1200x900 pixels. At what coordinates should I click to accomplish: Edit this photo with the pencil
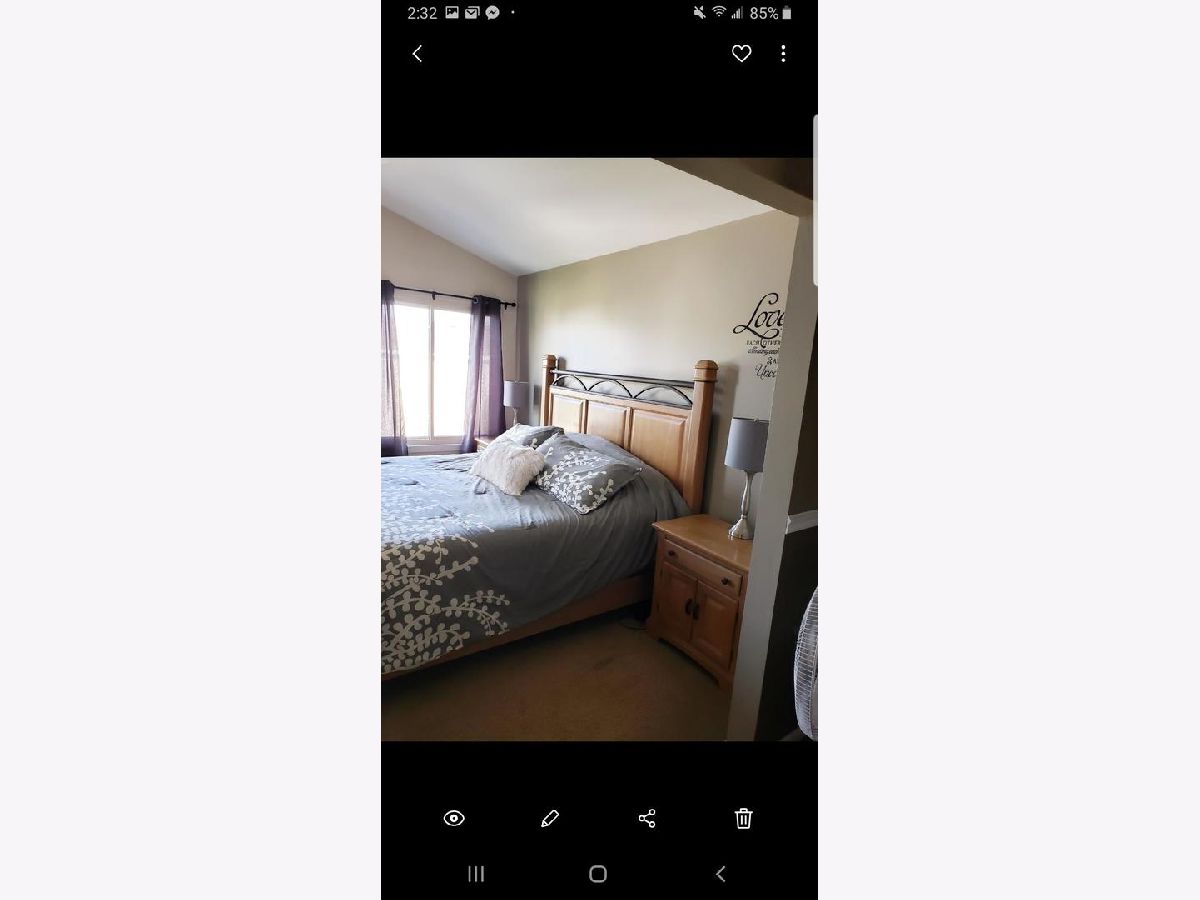(x=549, y=819)
